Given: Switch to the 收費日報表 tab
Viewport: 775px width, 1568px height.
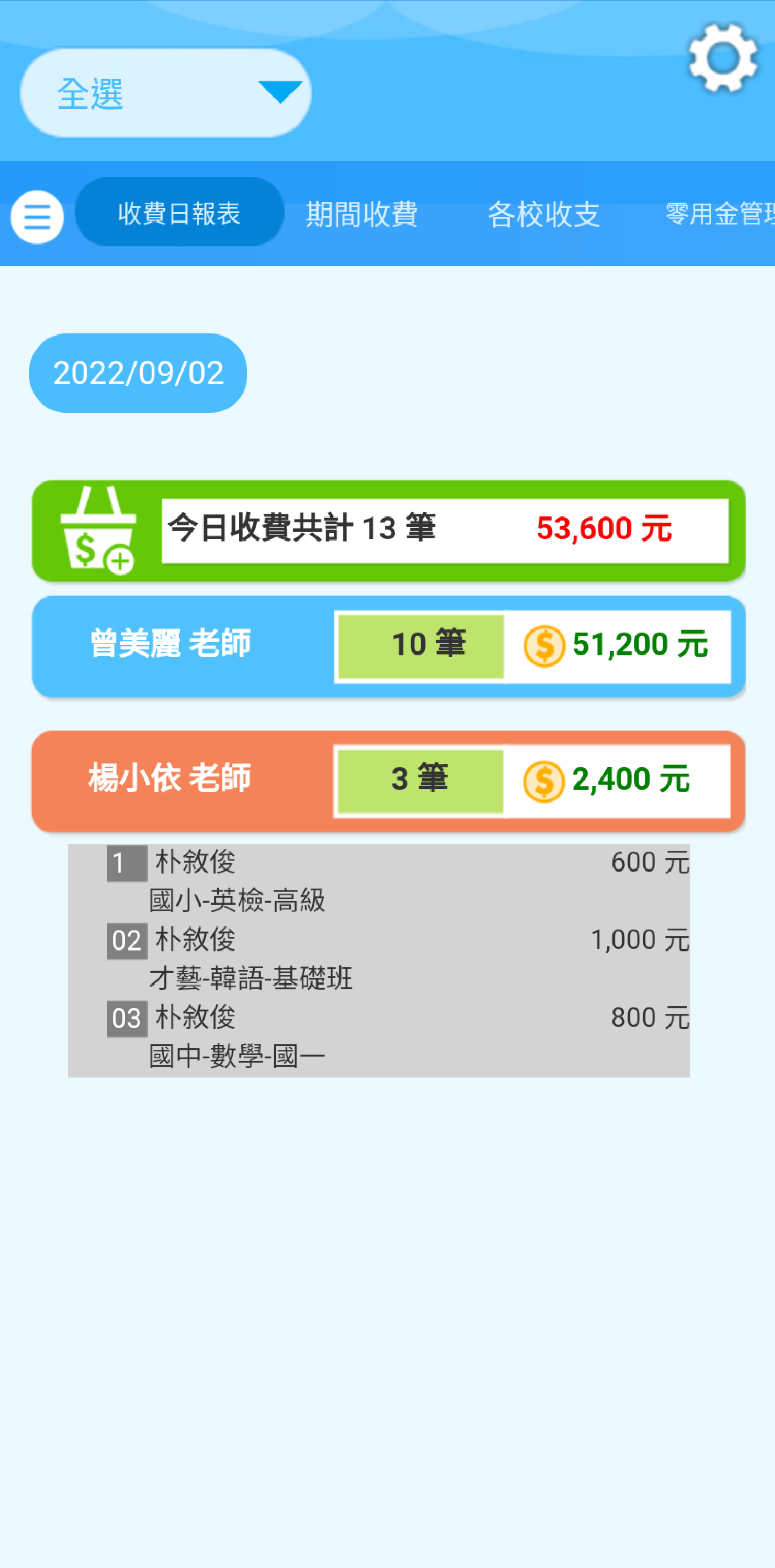Looking at the screenshot, I should (179, 213).
